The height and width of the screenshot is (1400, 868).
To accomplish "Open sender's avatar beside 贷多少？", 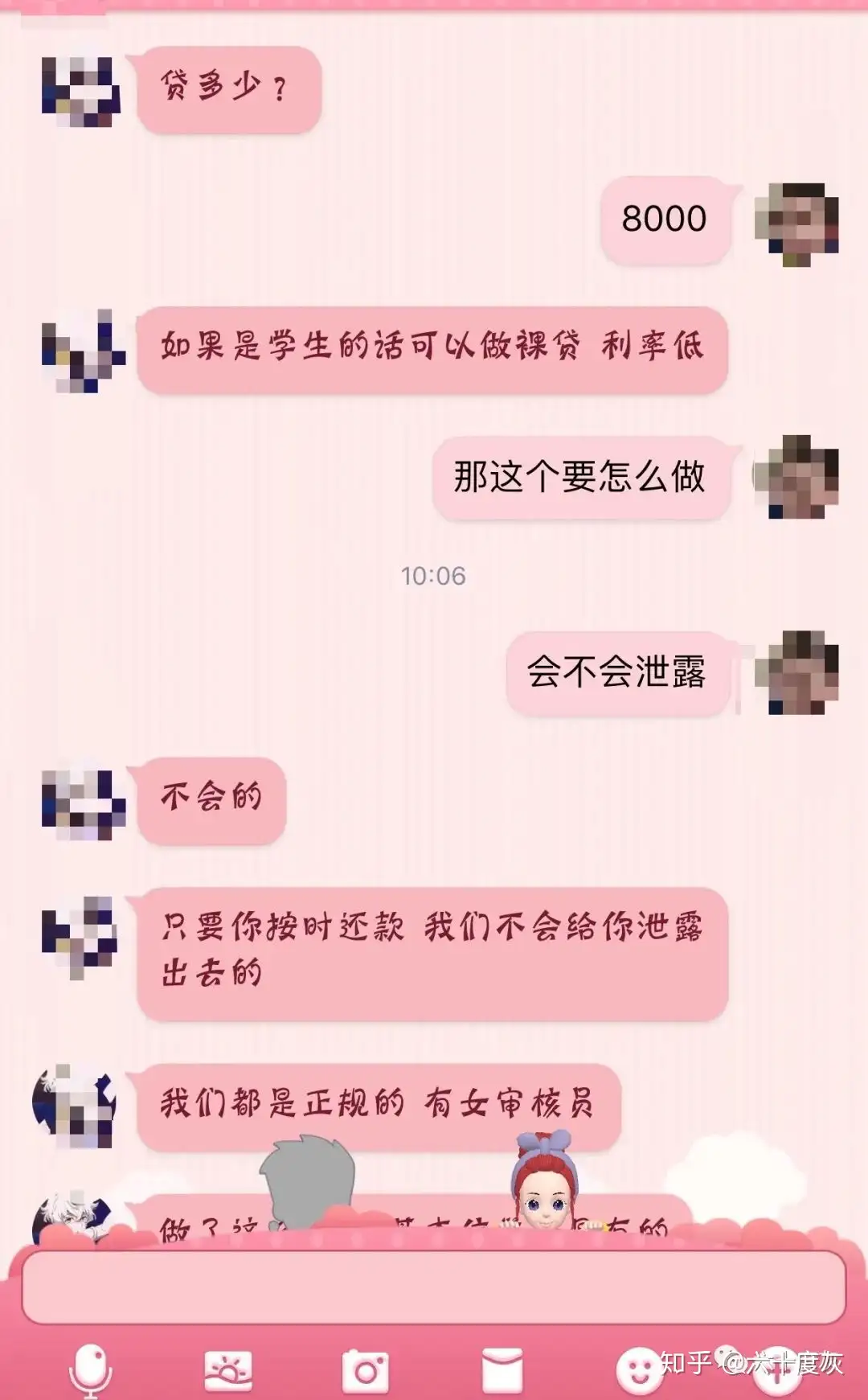I will coord(81,91).
